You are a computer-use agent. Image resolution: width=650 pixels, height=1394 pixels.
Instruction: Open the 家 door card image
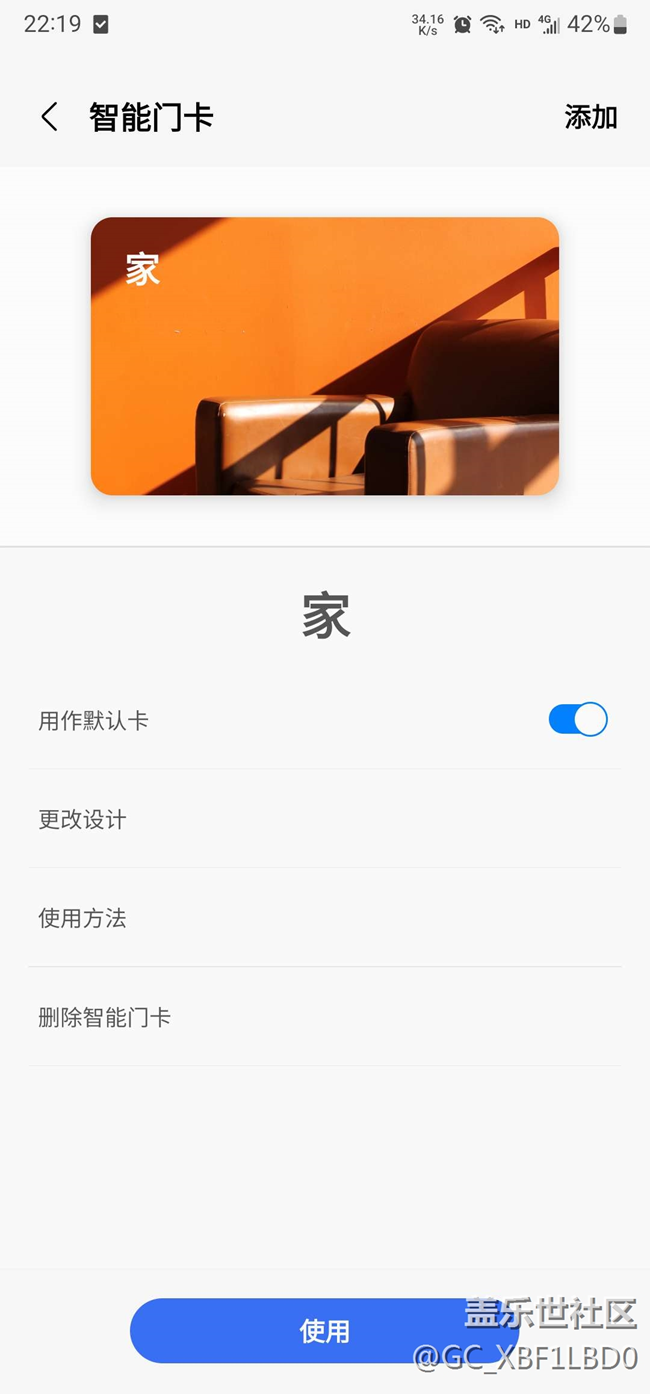(325, 356)
